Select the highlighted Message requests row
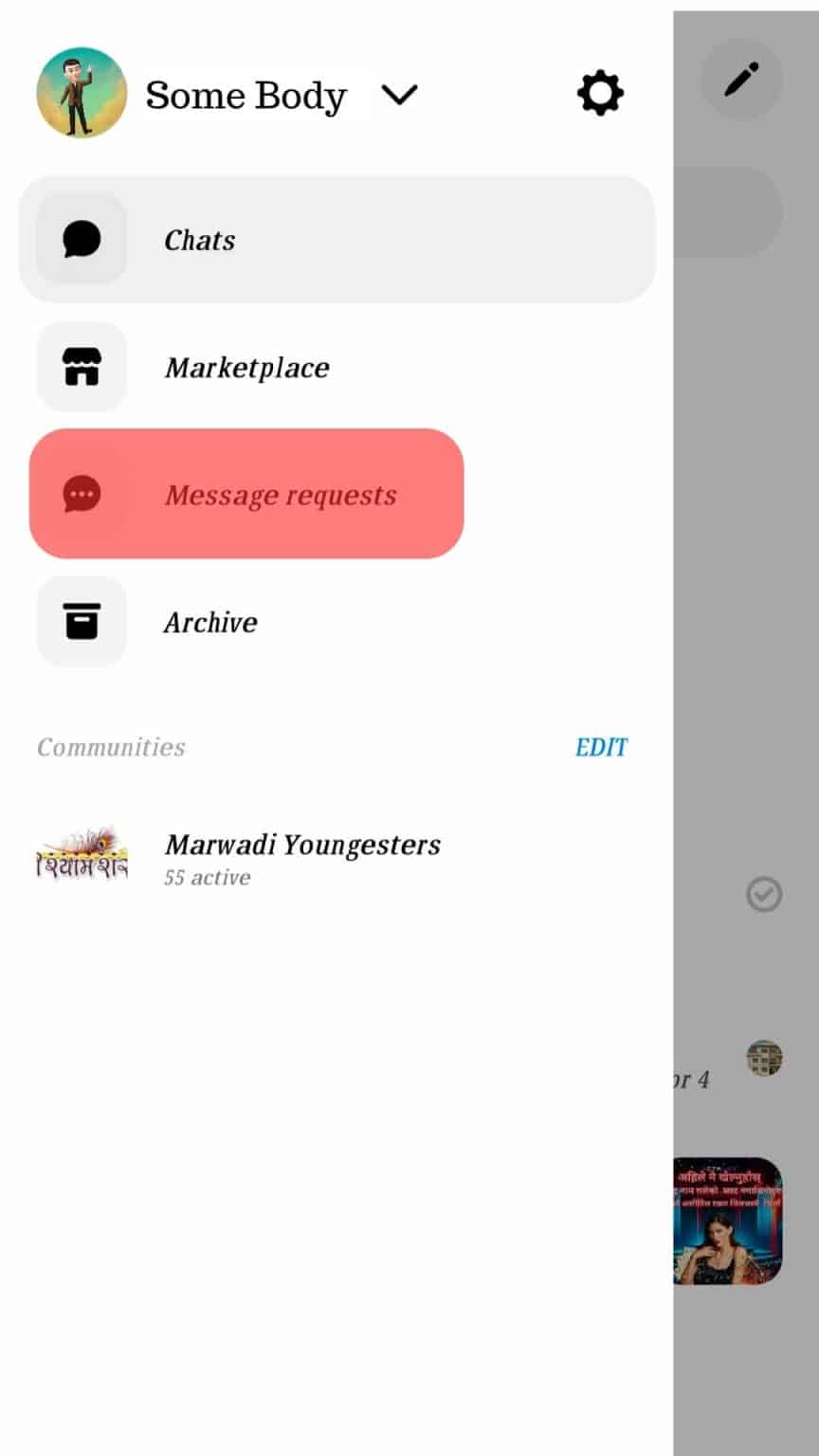The height and width of the screenshot is (1456, 819). pyautogui.click(x=246, y=493)
